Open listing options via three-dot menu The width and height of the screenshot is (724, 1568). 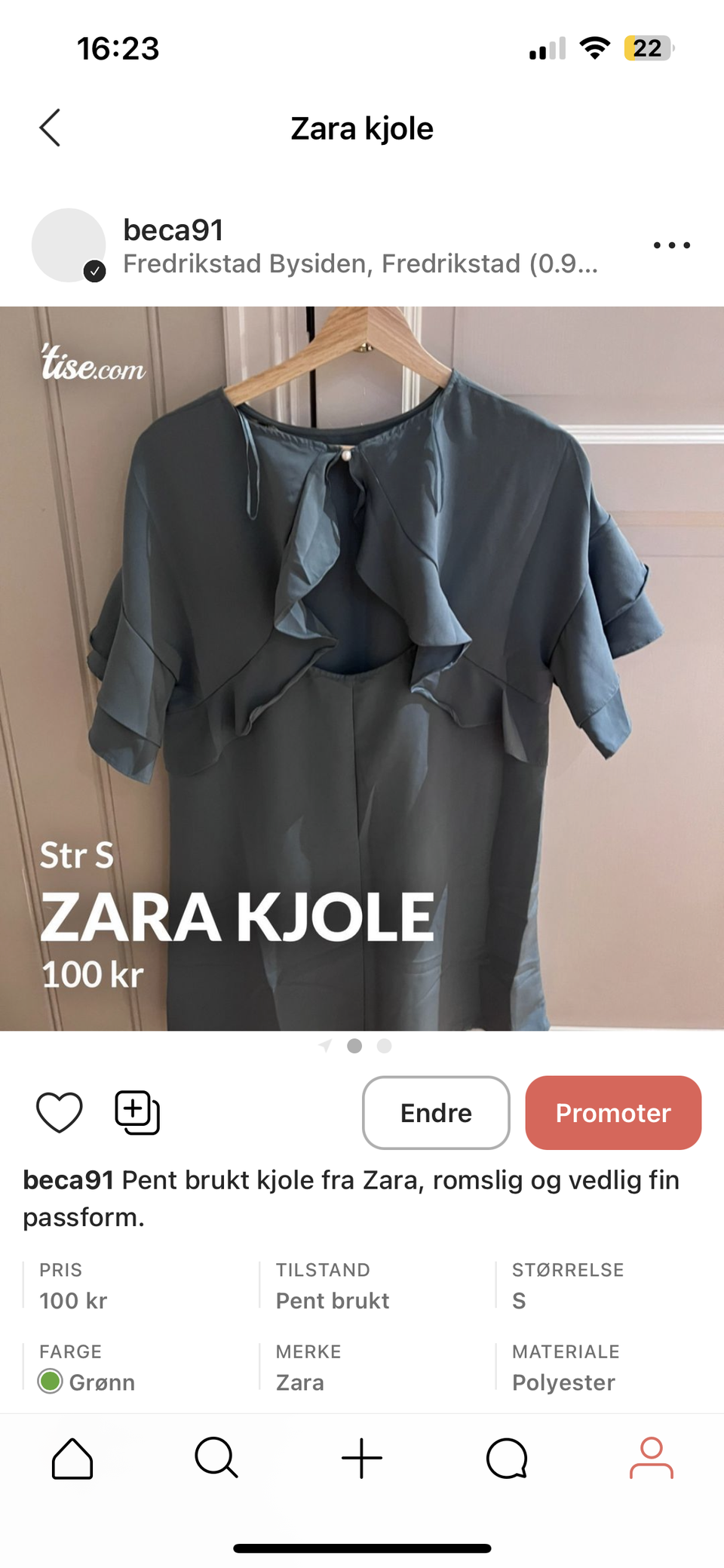coord(671,244)
